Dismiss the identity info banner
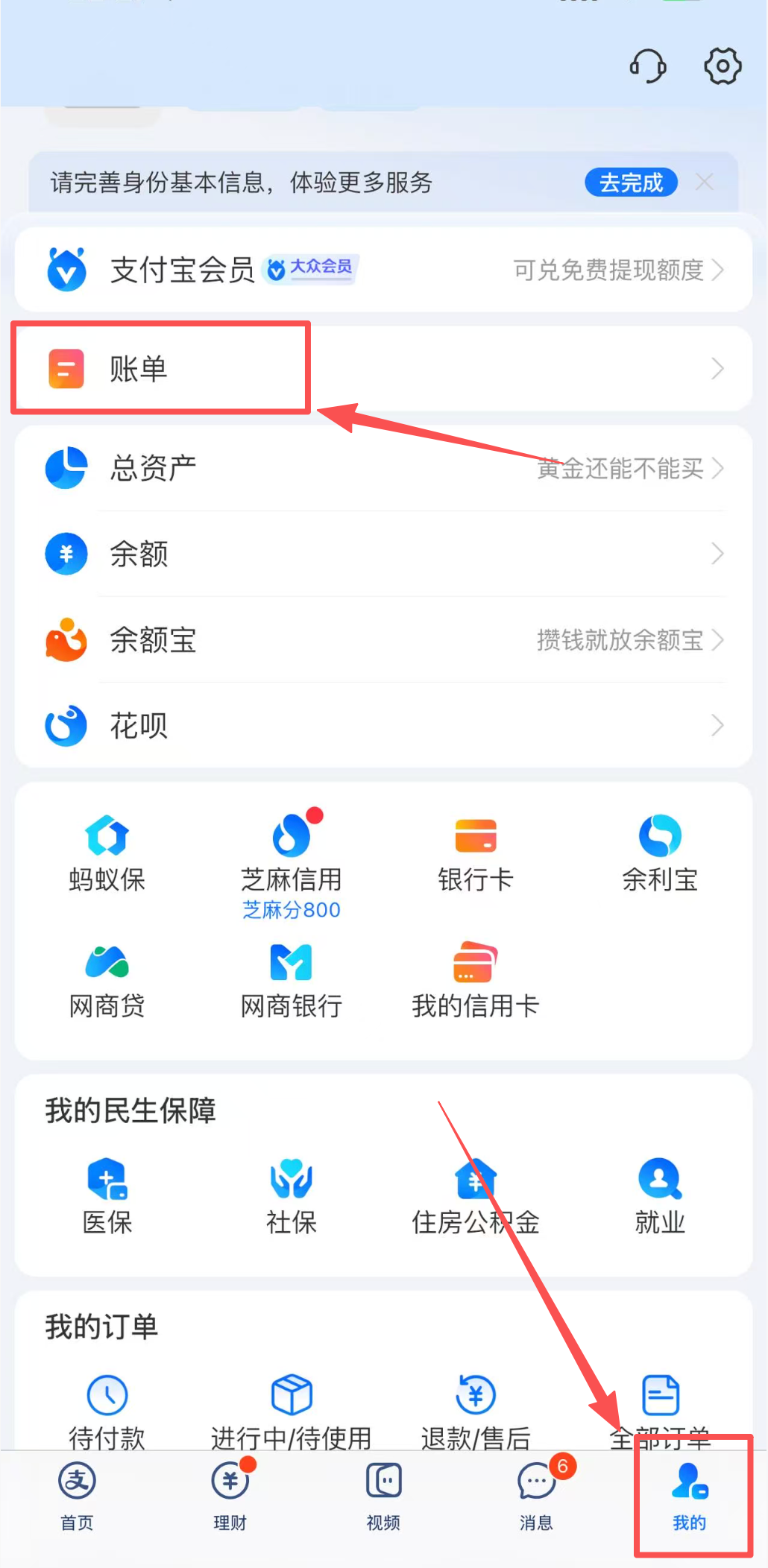This screenshot has height=1568, width=768. (x=705, y=182)
